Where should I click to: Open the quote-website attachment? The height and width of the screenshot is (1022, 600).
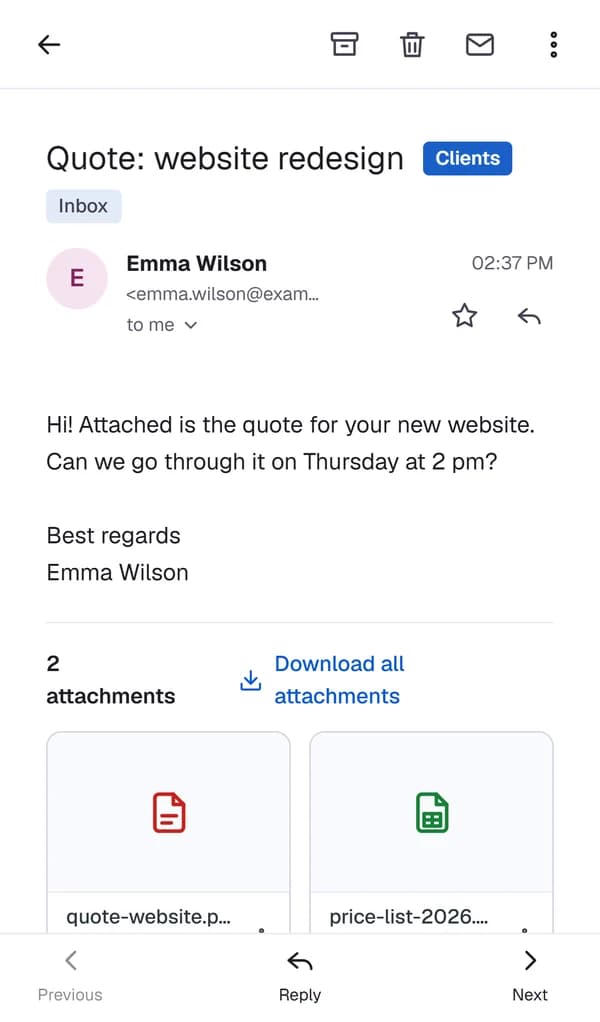[x=168, y=832]
